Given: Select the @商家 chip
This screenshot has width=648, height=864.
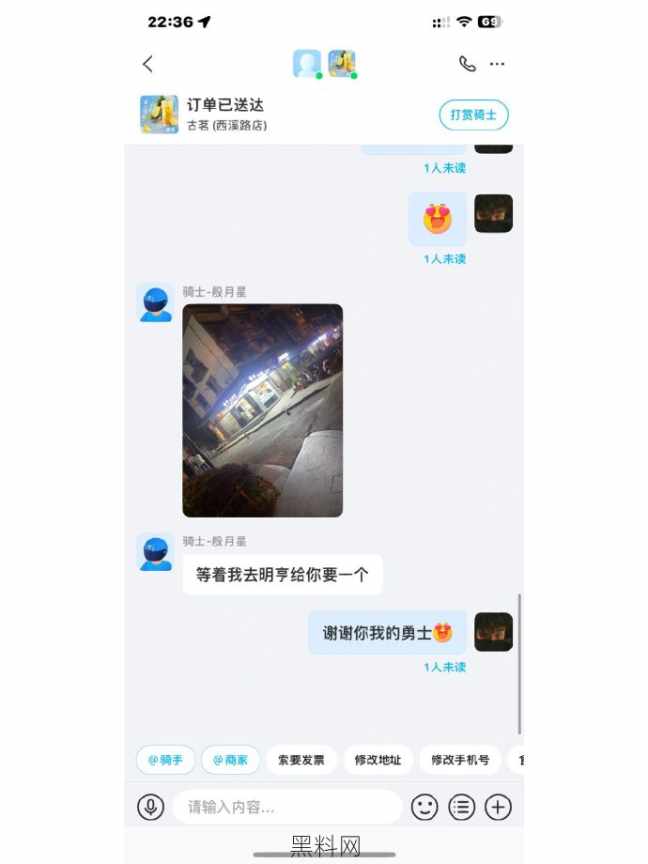Looking at the screenshot, I should click(x=230, y=760).
